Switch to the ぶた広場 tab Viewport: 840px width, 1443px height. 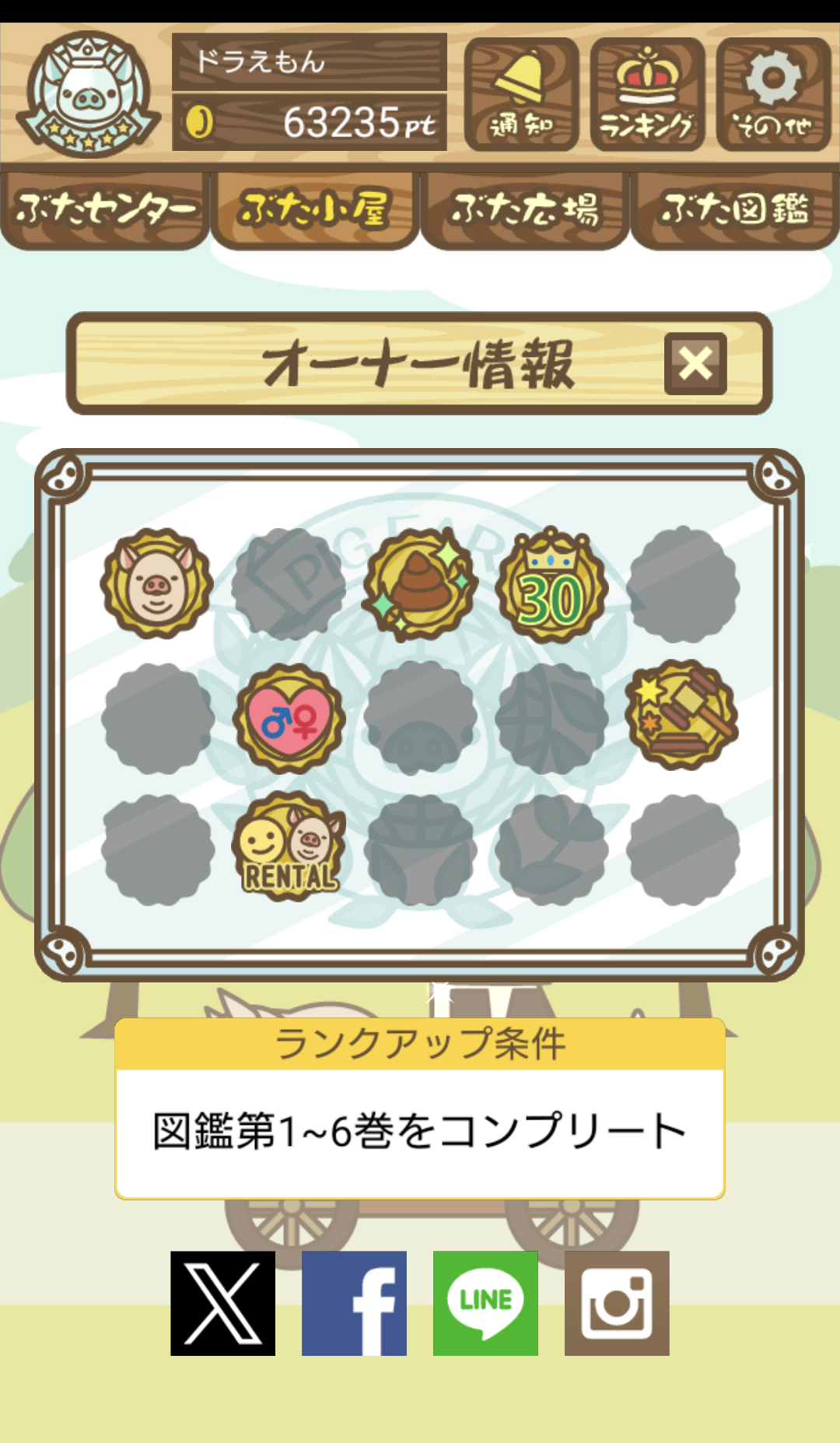[x=525, y=208]
